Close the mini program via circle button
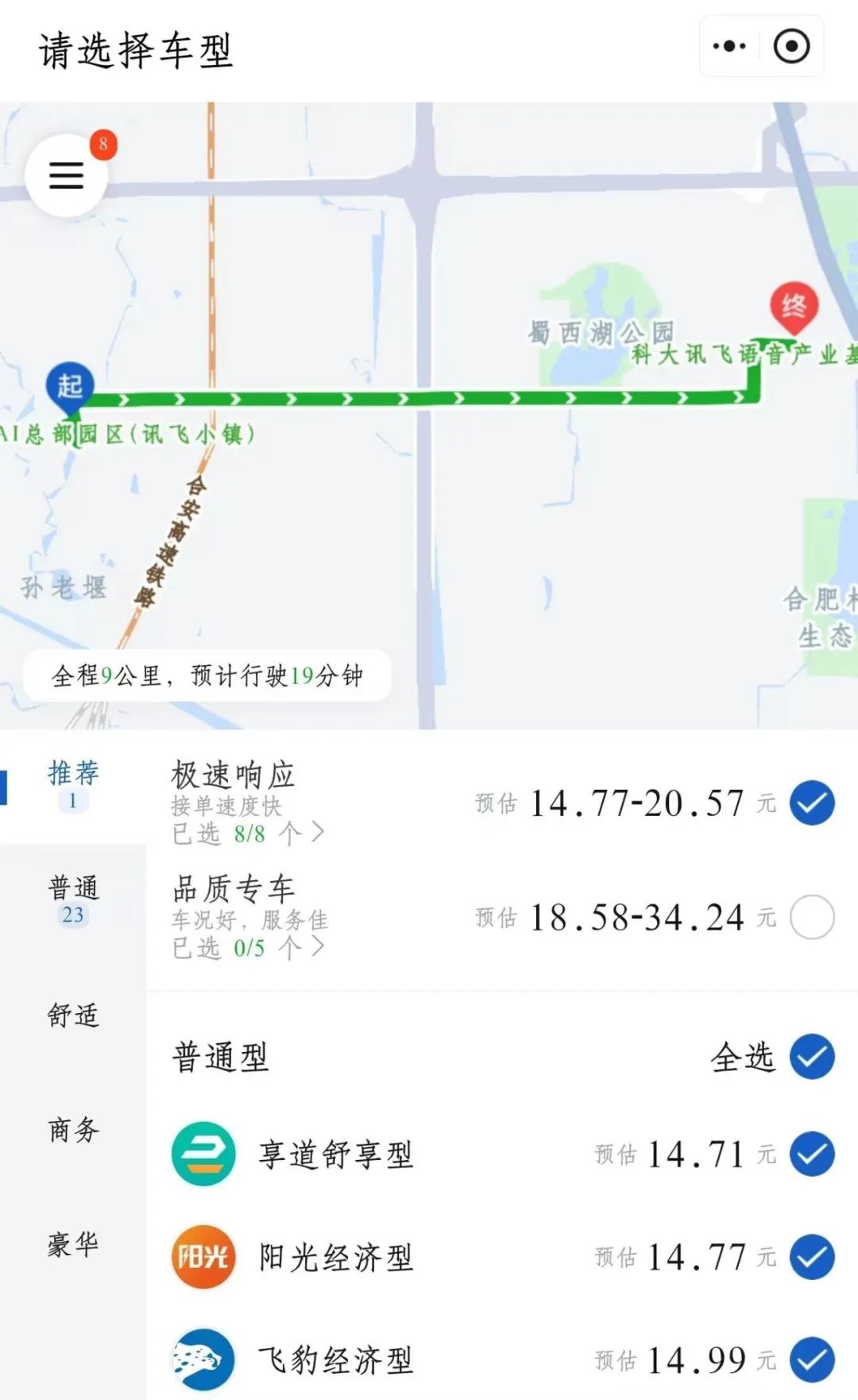858x1400 pixels. pyautogui.click(x=792, y=47)
